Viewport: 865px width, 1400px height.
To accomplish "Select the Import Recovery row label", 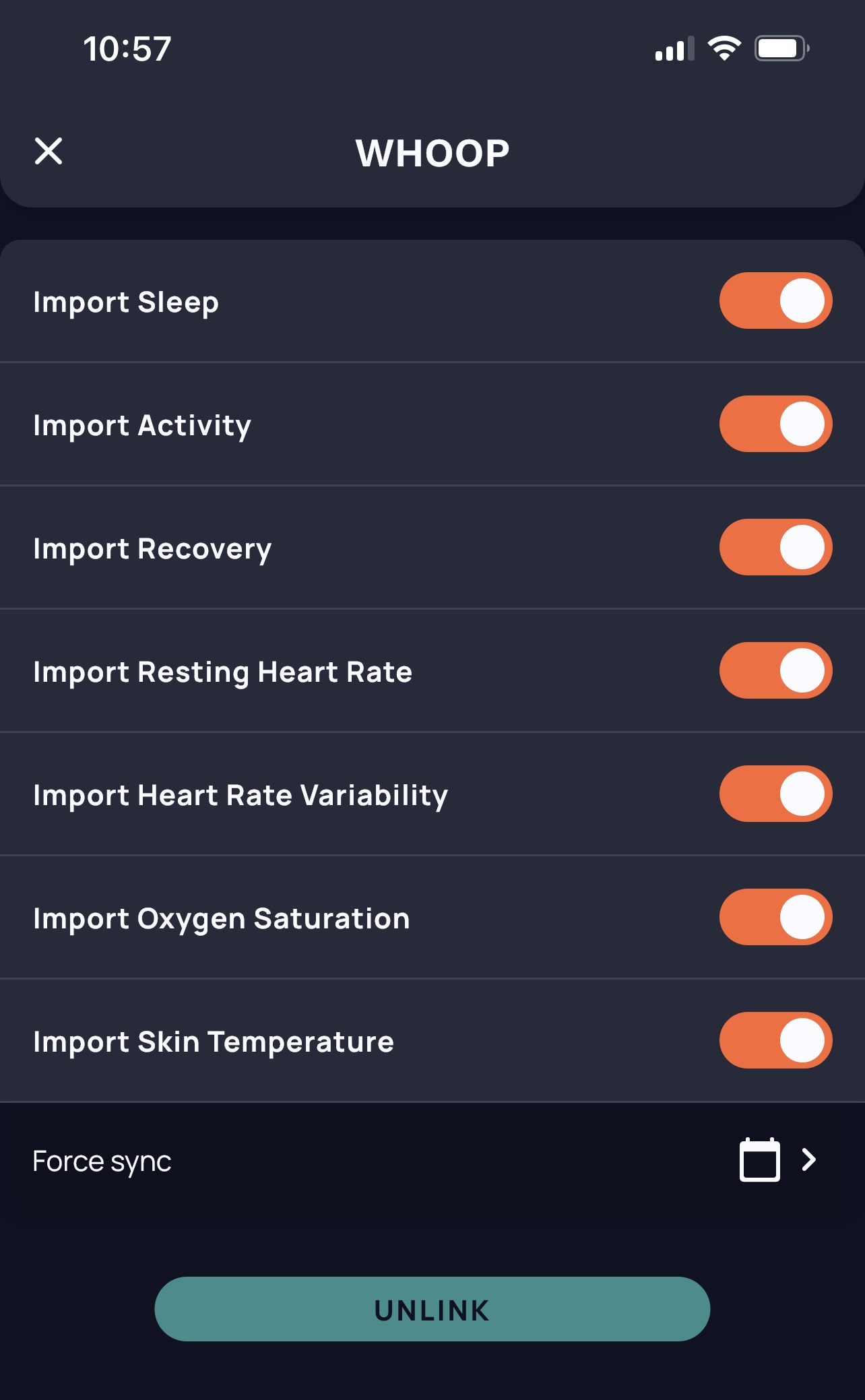I will (x=152, y=548).
